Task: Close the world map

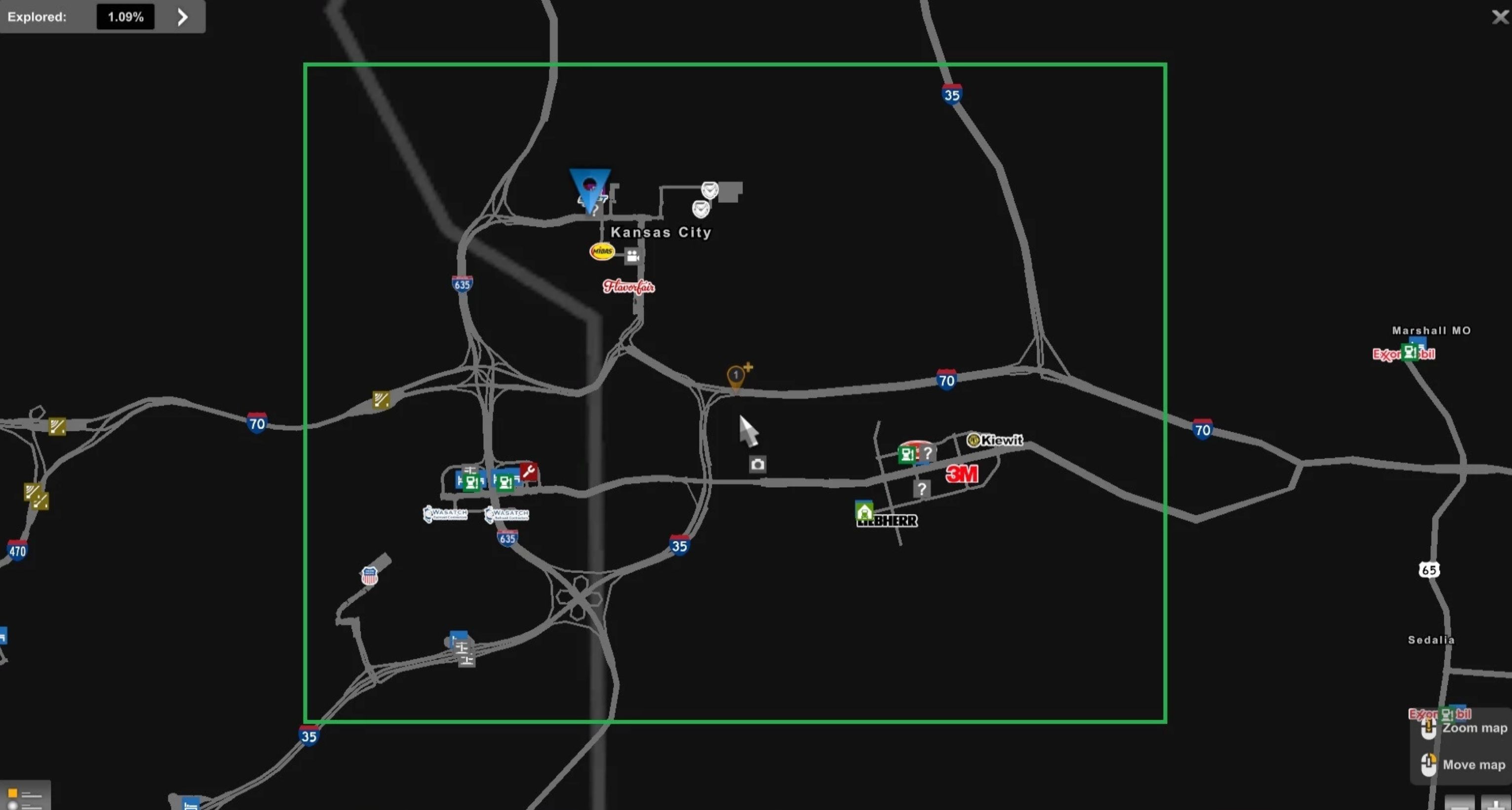Action: coord(1500,17)
